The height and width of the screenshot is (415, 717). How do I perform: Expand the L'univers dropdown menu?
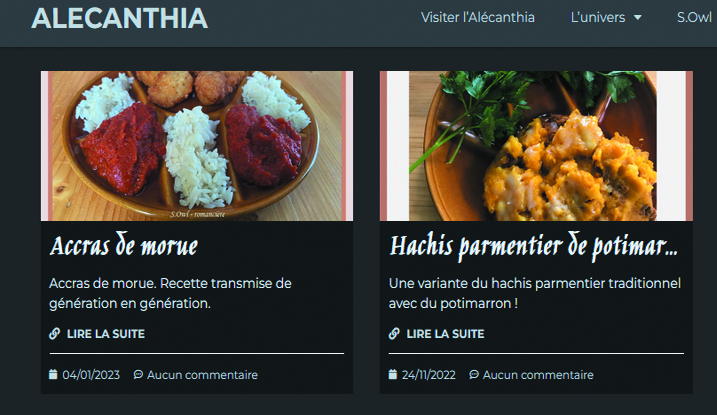click(605, 18)
